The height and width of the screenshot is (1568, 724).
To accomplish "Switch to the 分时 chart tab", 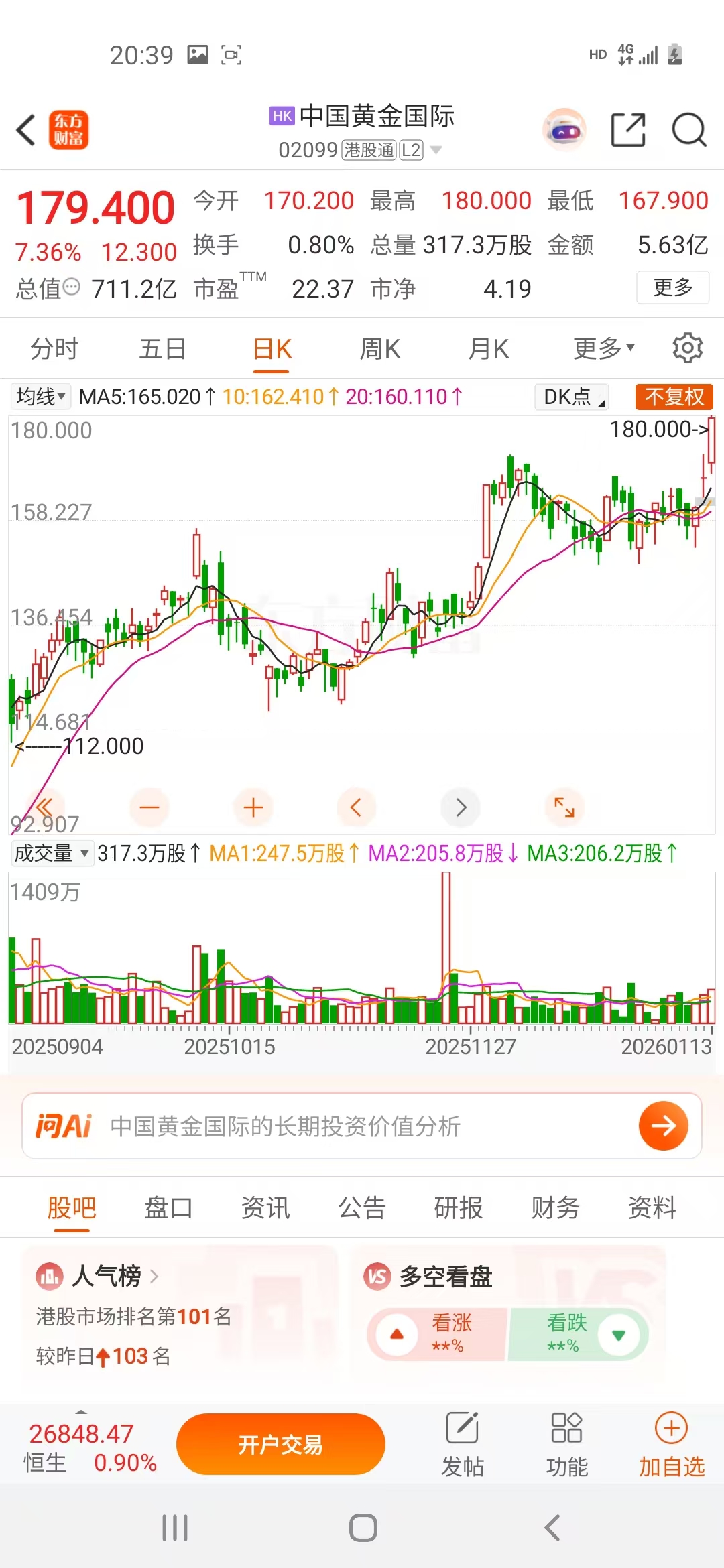I will click(x=54, y=349).
